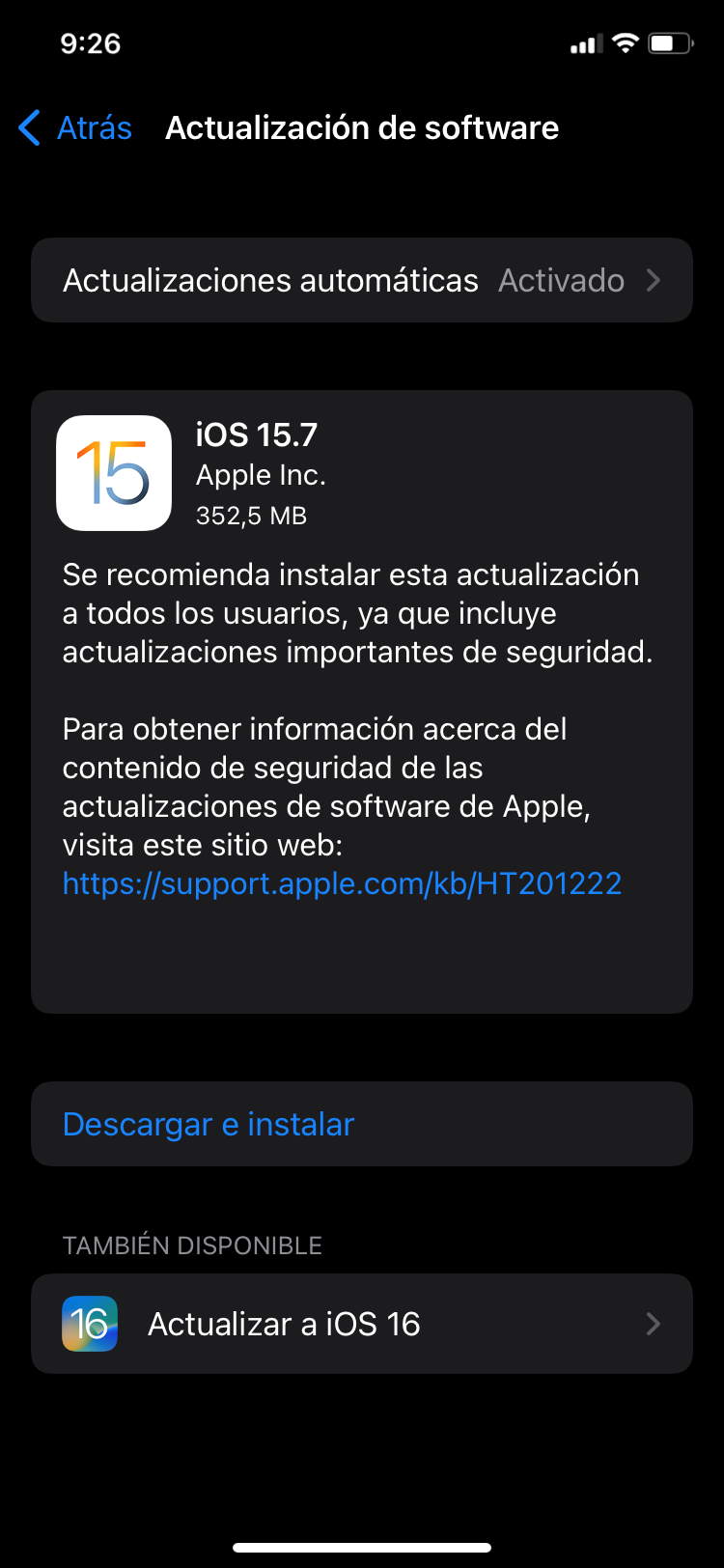This screenshot has width=724, height=1568.
Task: Go back with the Atrás button
Action: tap(75, 127)
